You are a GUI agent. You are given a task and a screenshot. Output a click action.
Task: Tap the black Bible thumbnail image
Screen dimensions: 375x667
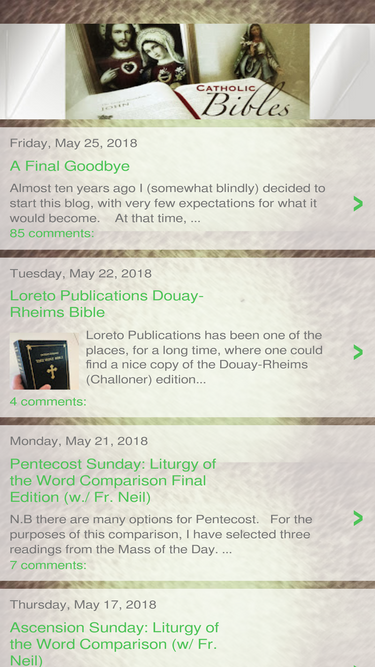(44, 361)
